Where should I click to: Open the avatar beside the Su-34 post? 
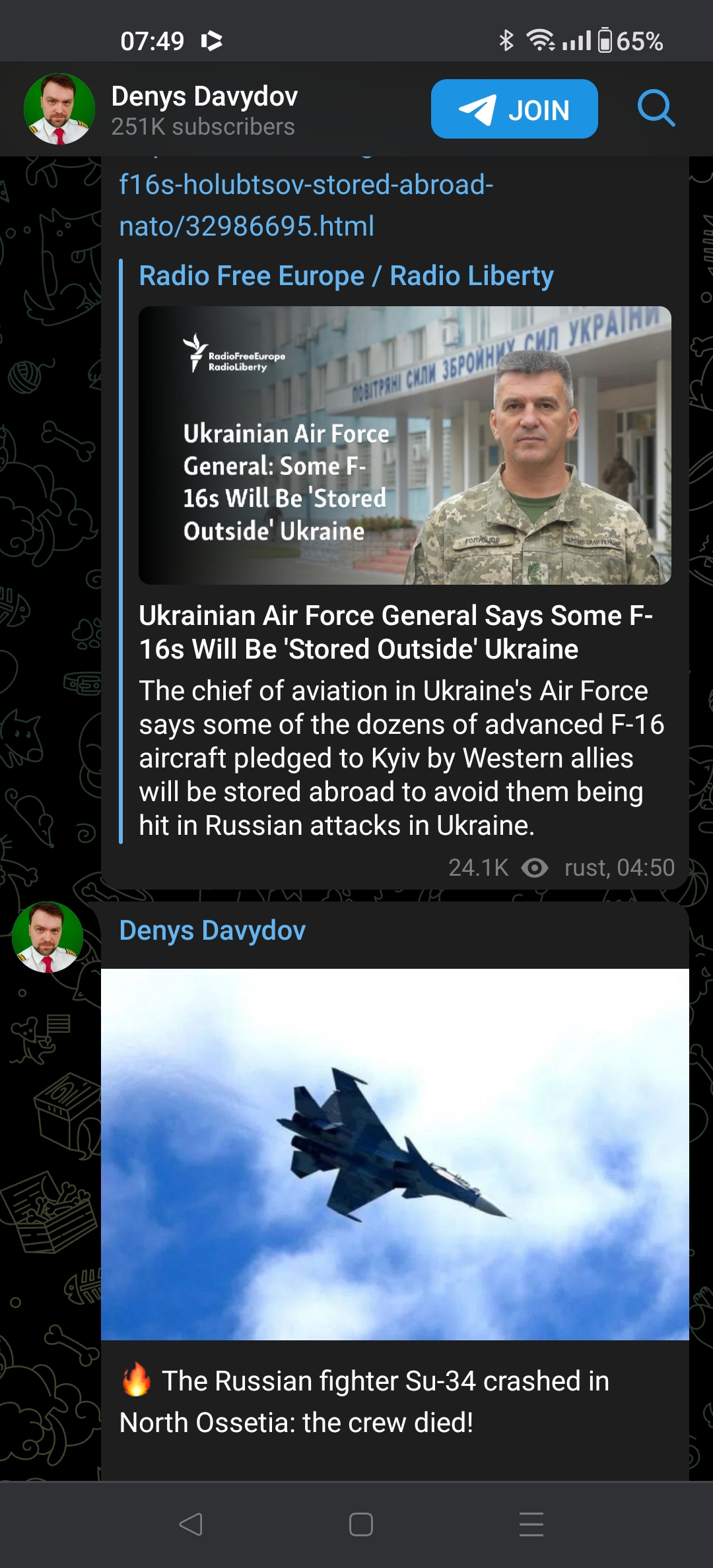pyautogui.click(x=48, y=937)
